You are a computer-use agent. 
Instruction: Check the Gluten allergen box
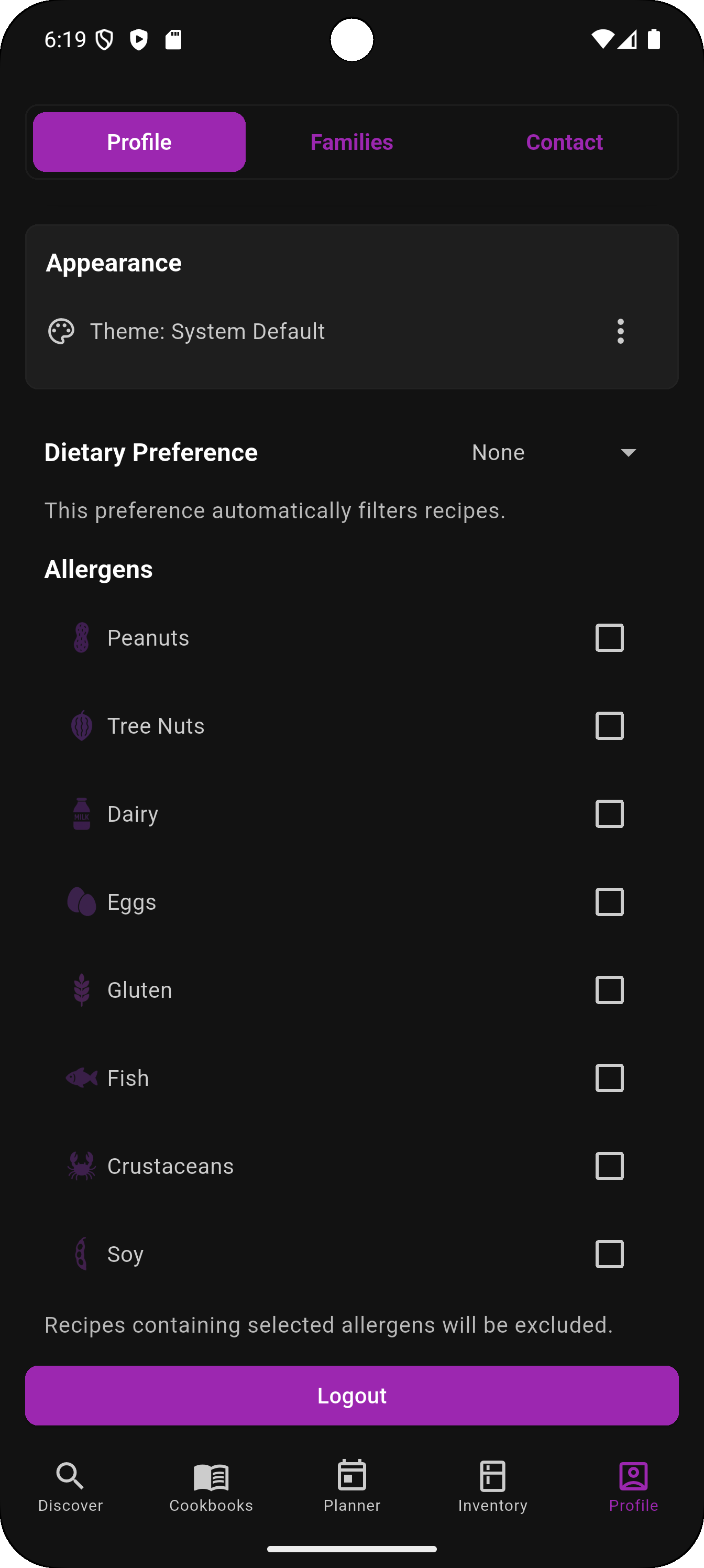pyautogui.click(x=609, y=990)
